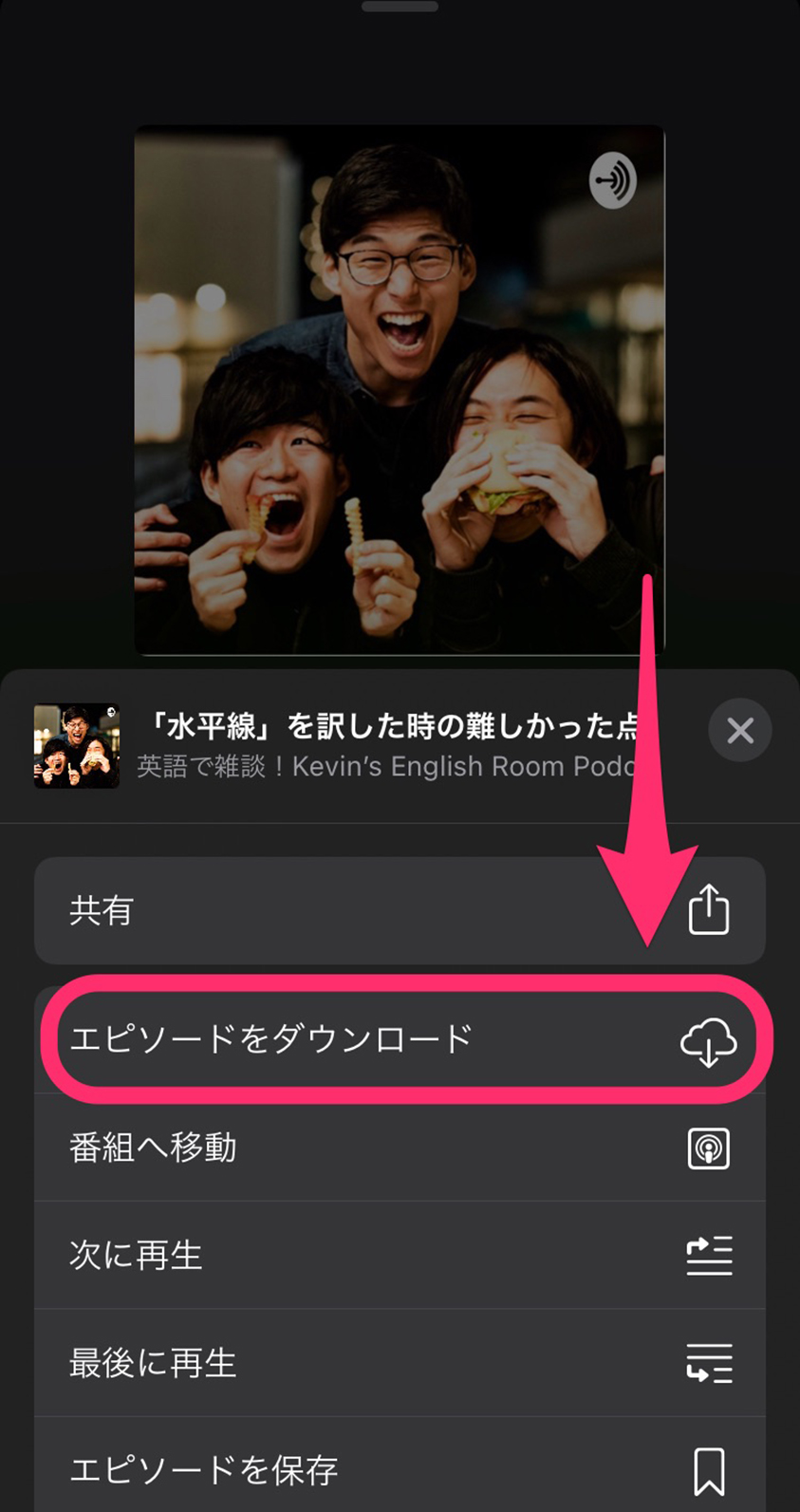The height and width of the screenshot is (1512, 800).
Task: Close the episode action sheet
Action: [x=740, y=730]
